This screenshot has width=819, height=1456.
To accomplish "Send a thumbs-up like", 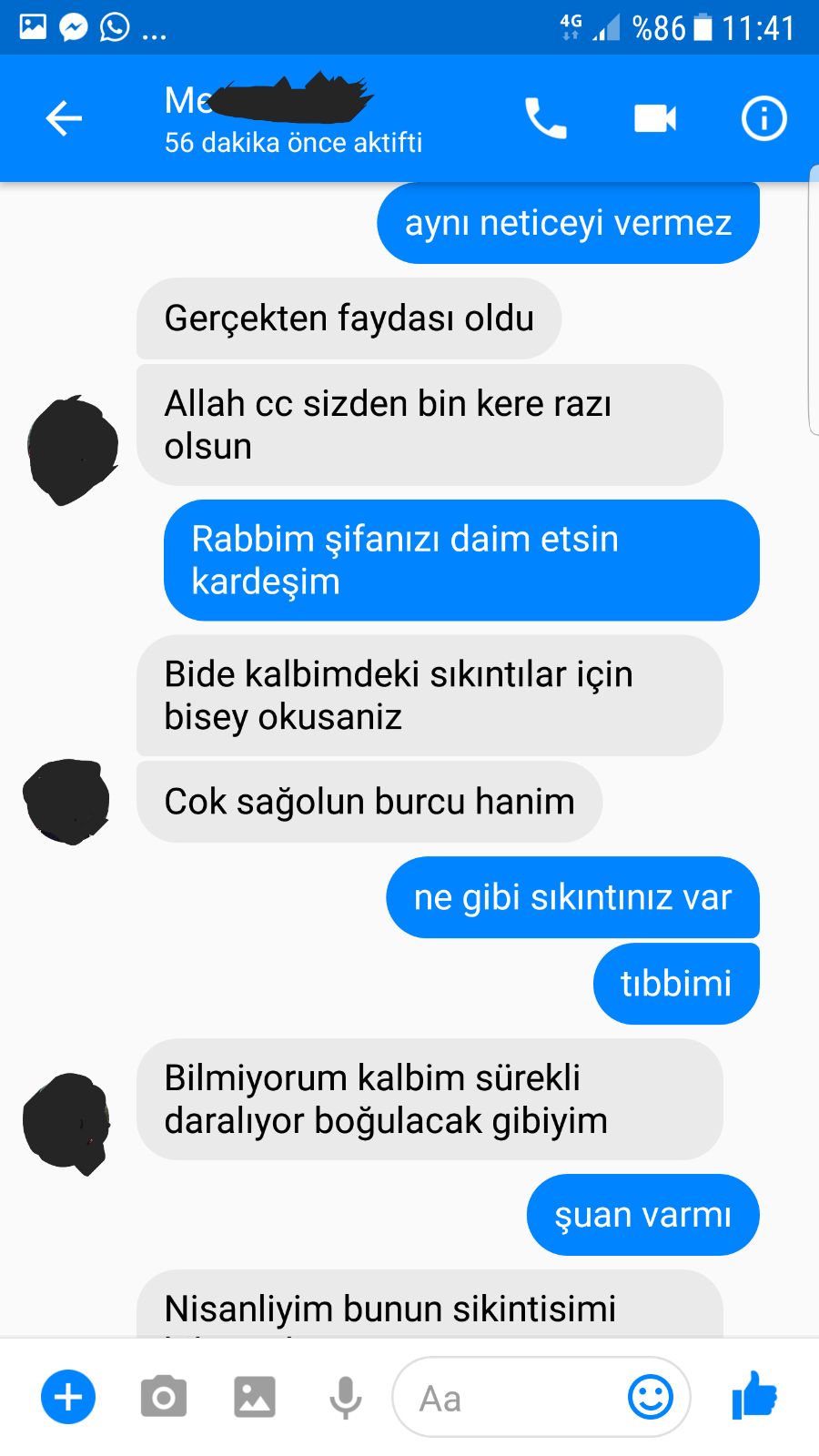I will click(x=754, y=1395).
